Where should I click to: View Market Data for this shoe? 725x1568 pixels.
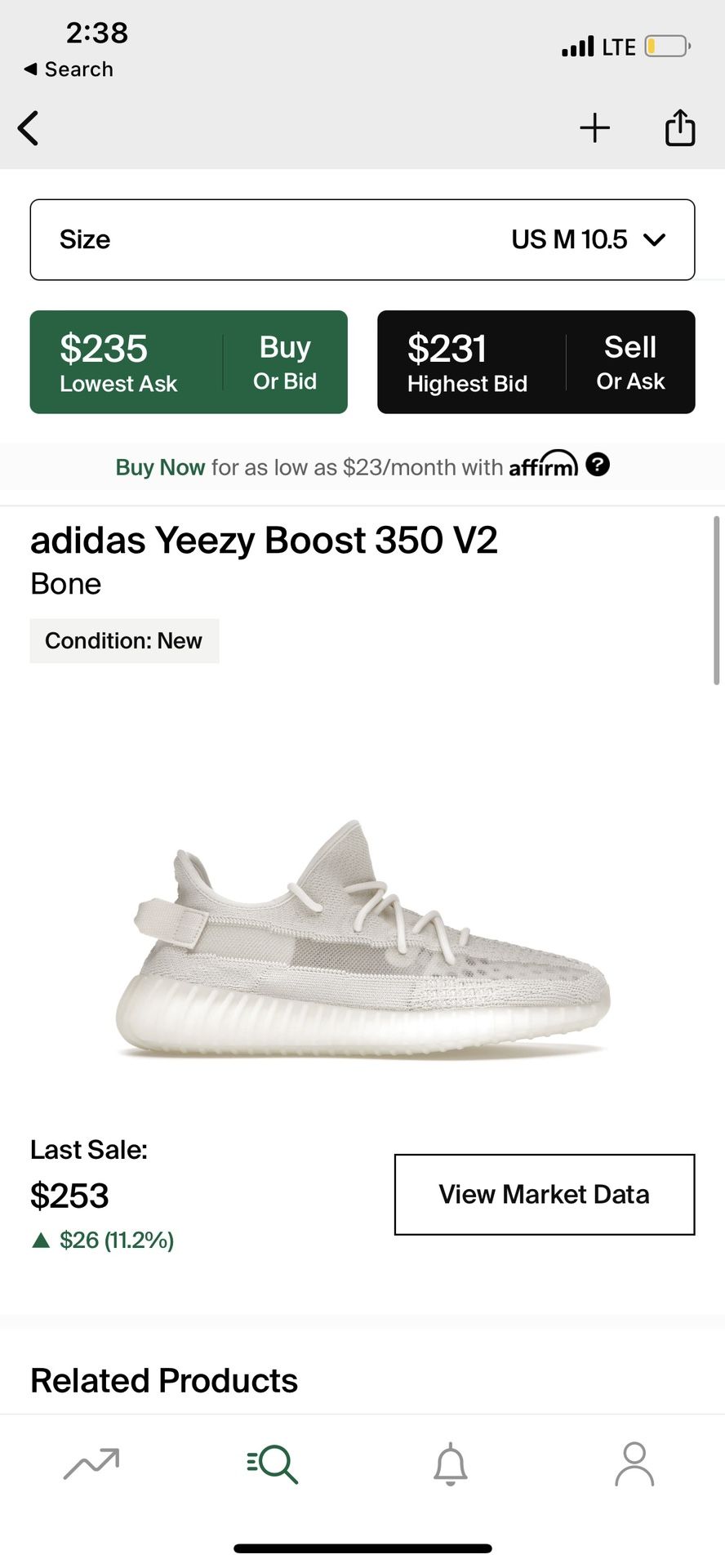click(x=544, y=1194)
